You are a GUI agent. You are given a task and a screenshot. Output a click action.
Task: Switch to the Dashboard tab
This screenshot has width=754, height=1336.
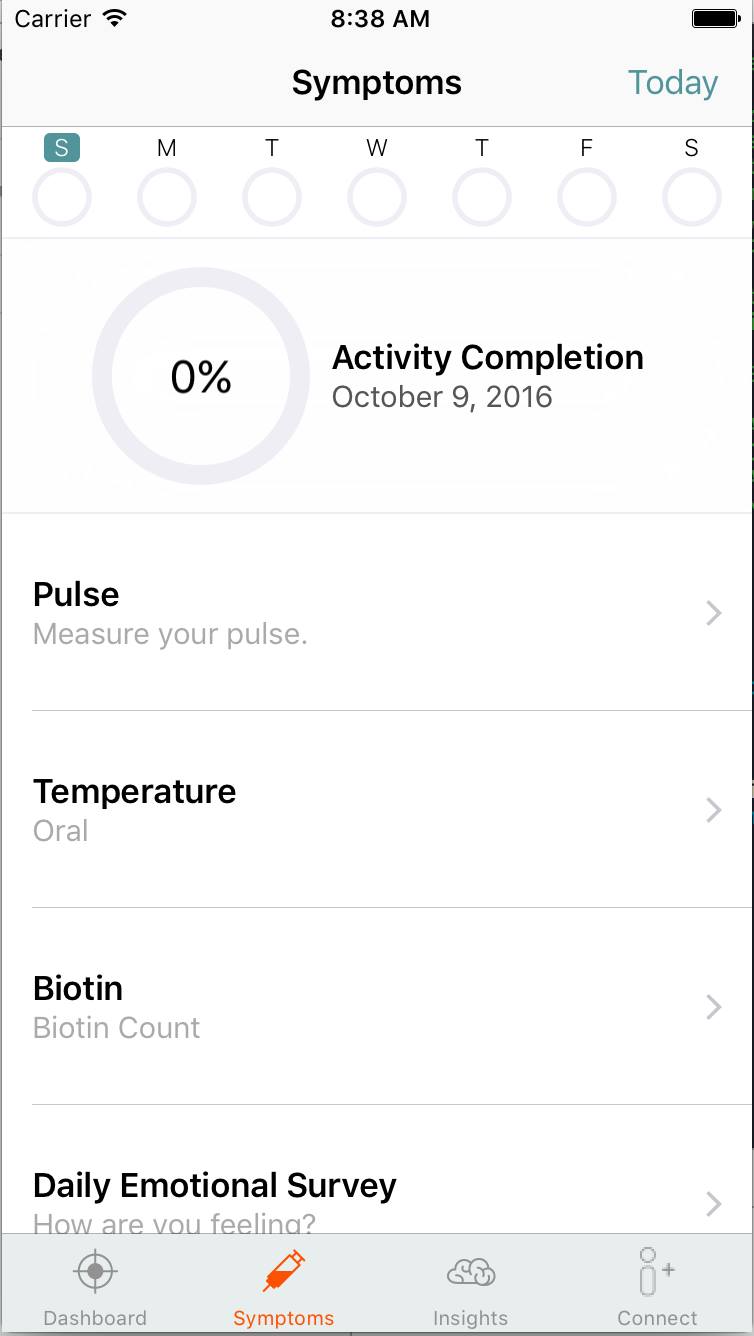95,1287
